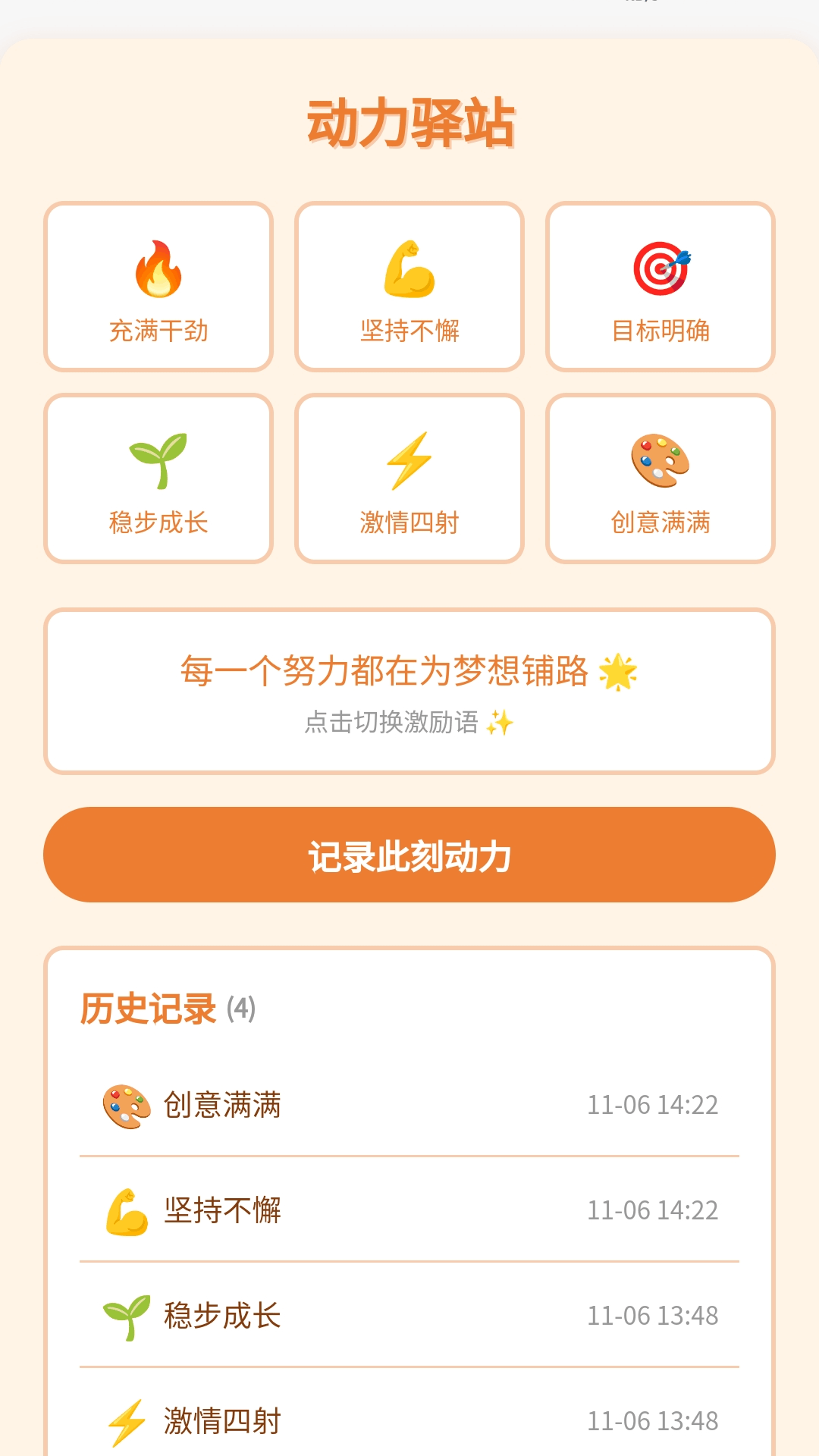The height and width of the screenshot is (1456, 819).
Task: Select the 创意满满 palette card
Action: 661,476
